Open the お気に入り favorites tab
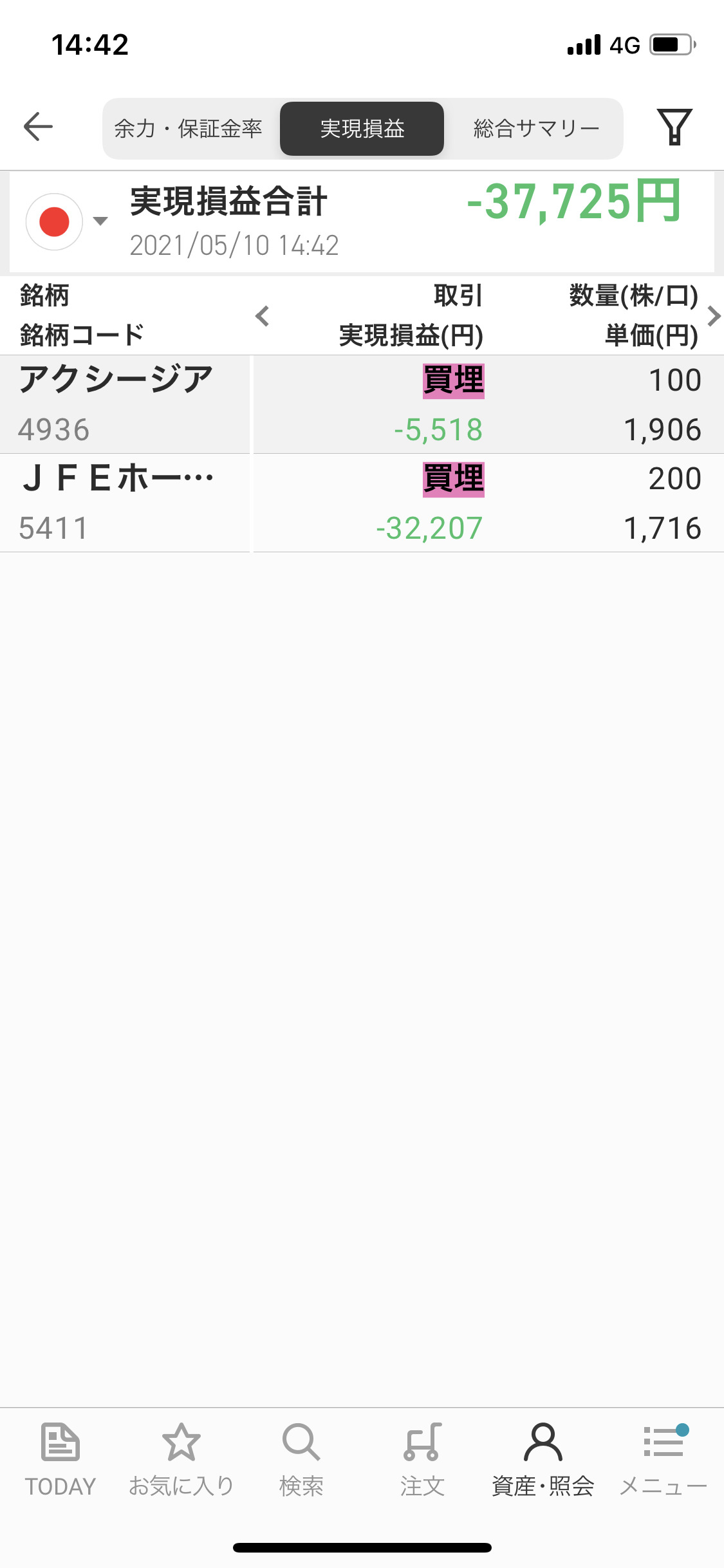The height and width of the screenshot is (1568, 724). pyautogui.click(x=181, y=1460)
